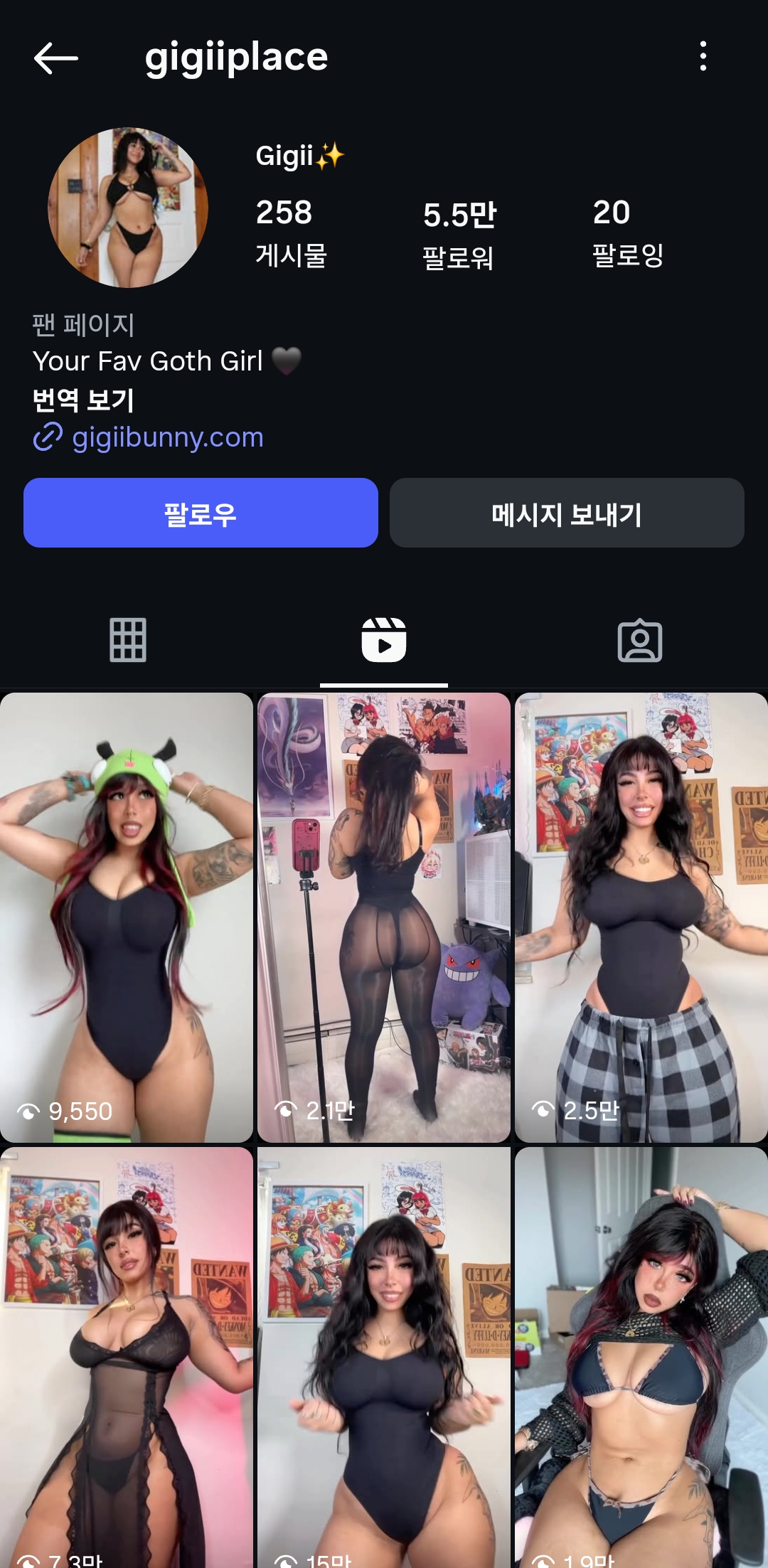
Task: Follow with the 팔로우 button
Action: (x=201, y=513)
